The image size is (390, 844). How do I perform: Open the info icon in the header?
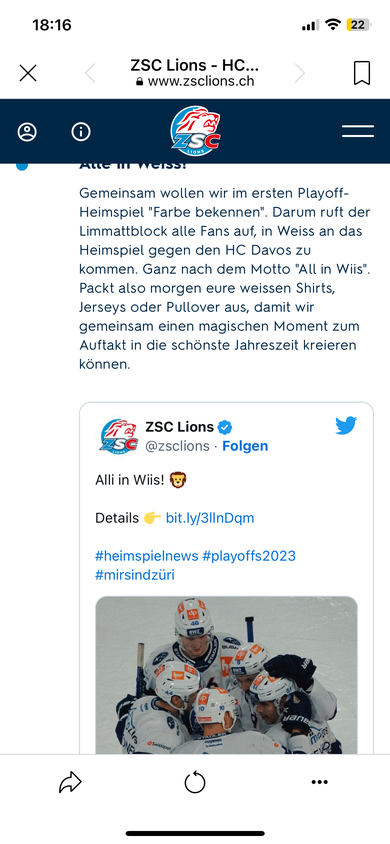pyautogui.click(x=81, y=132)
